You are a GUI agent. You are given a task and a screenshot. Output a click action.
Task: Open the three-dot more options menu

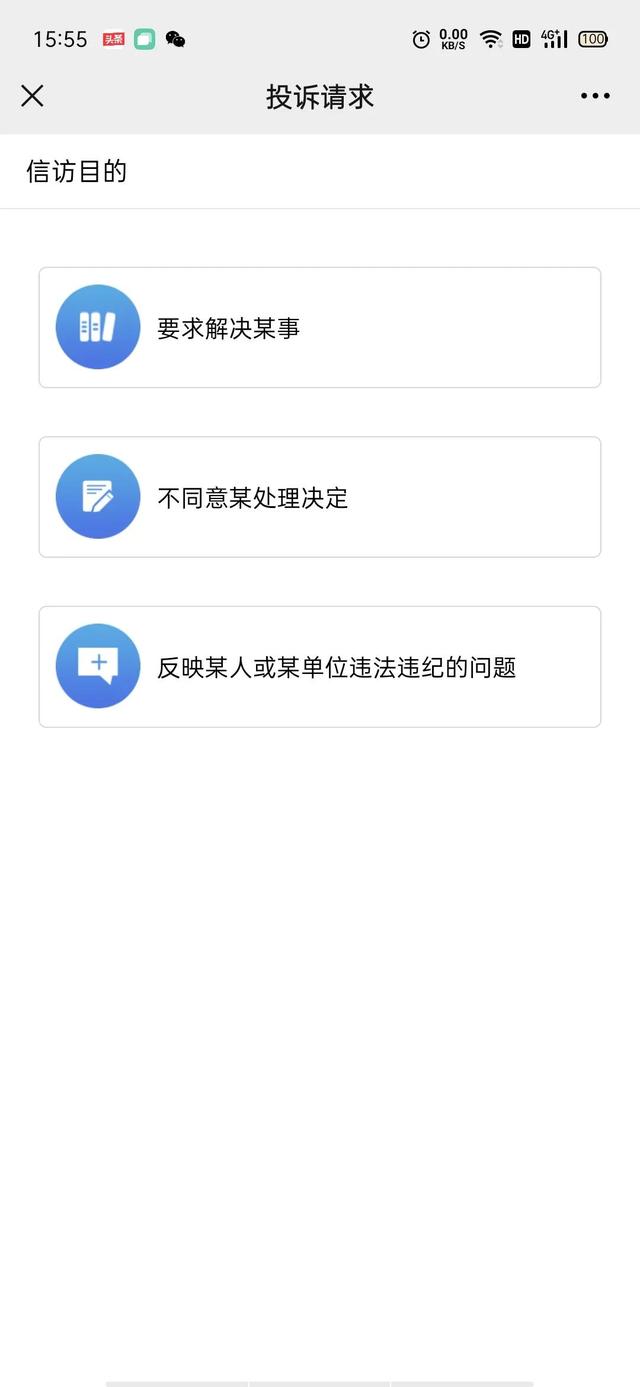coord(595,96)
